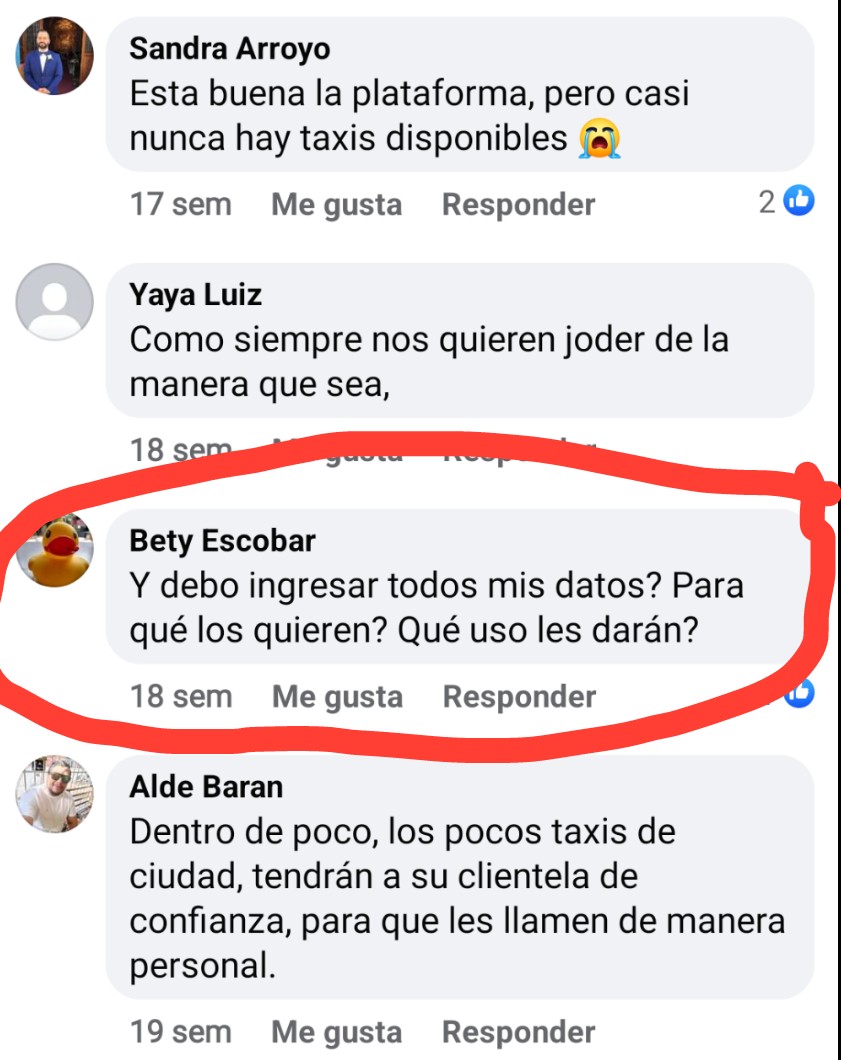Open Bety Escobar's duck profile picture
This screenshot has height=1060, width=841.
(x=56, y=550)
